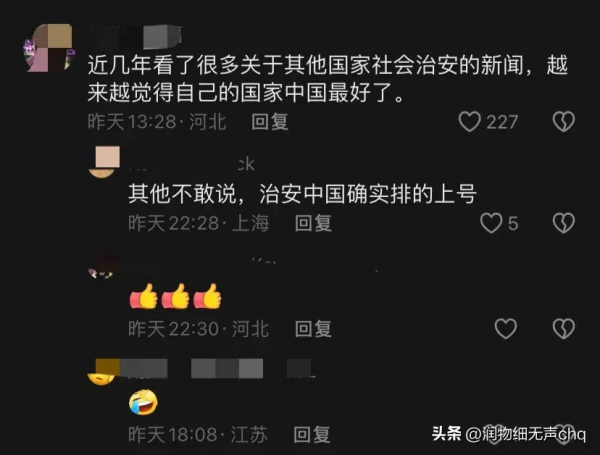Dislike the thumbs-up emoji comment from 河北

click(564, 328)
